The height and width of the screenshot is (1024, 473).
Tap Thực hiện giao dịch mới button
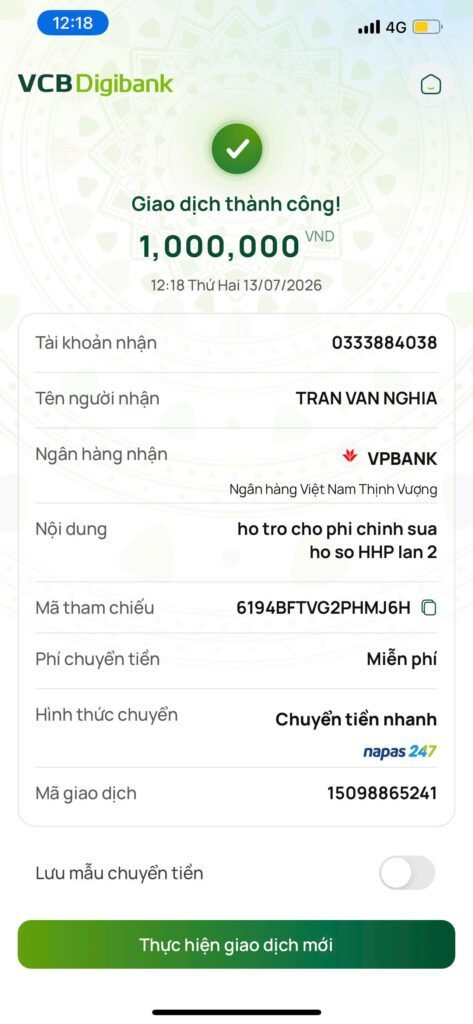[x=236, y=944]
